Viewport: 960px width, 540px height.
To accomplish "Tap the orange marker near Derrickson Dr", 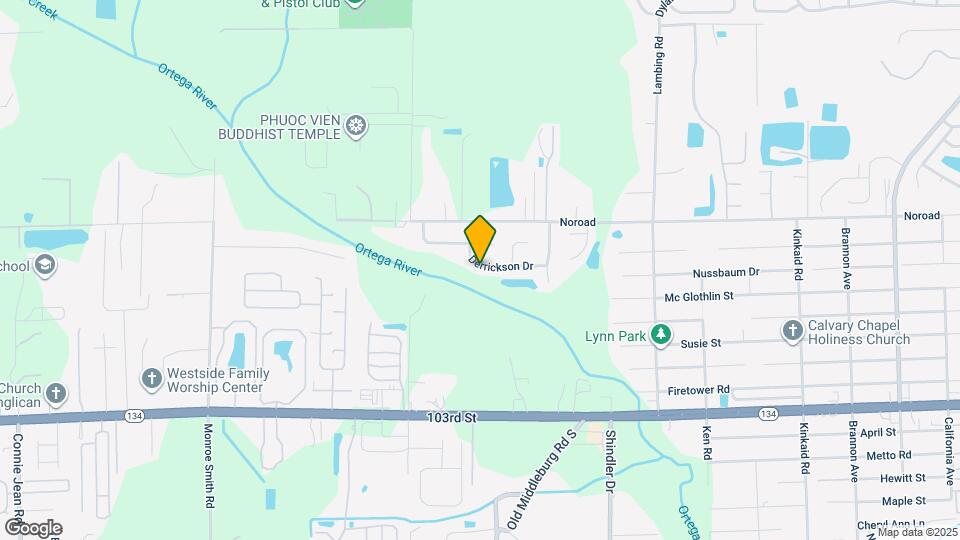I will [x=480, y=239].
